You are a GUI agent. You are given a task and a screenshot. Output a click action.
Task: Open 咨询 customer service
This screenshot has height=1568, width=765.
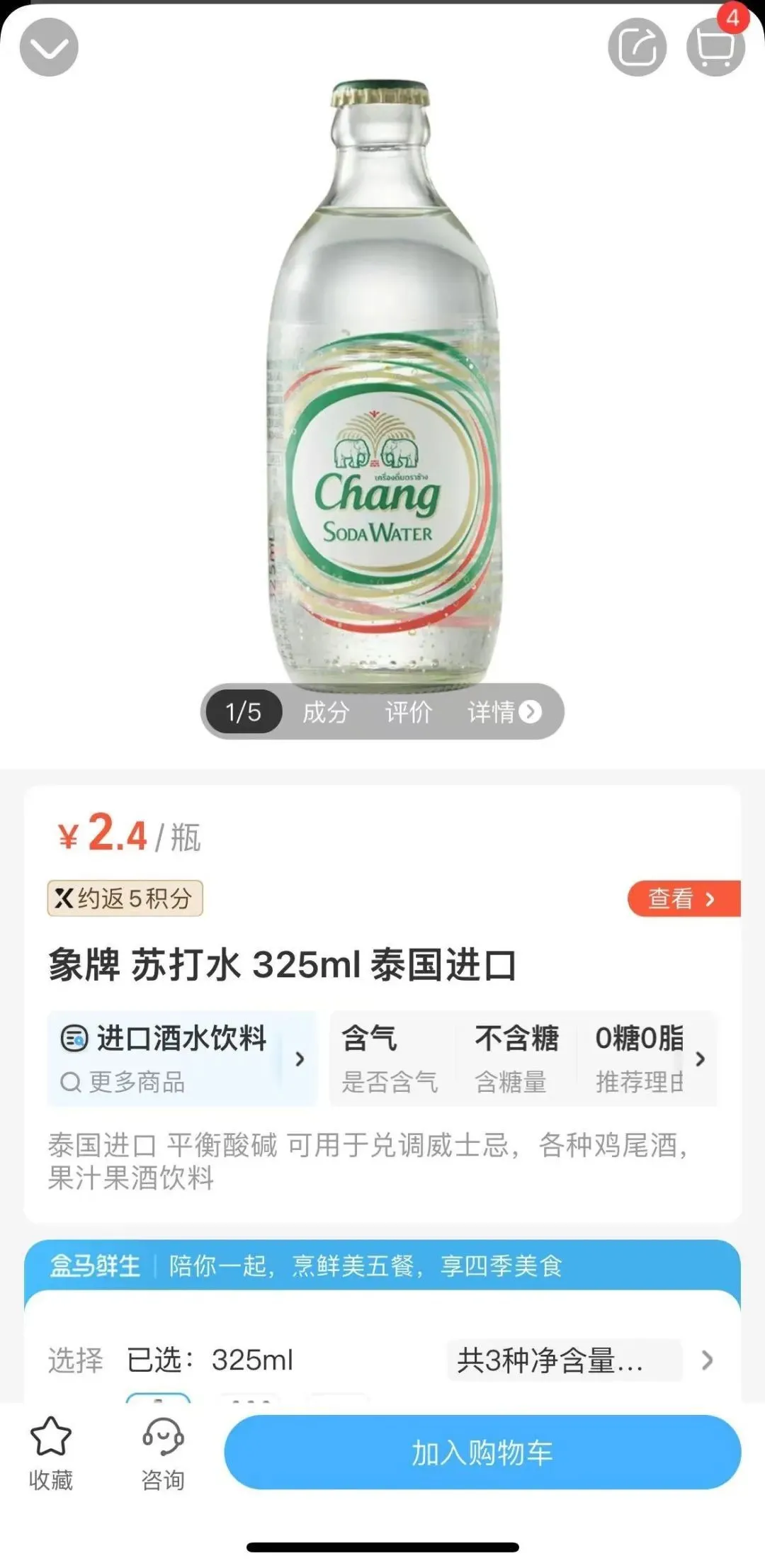click(x=163, y=1453)
